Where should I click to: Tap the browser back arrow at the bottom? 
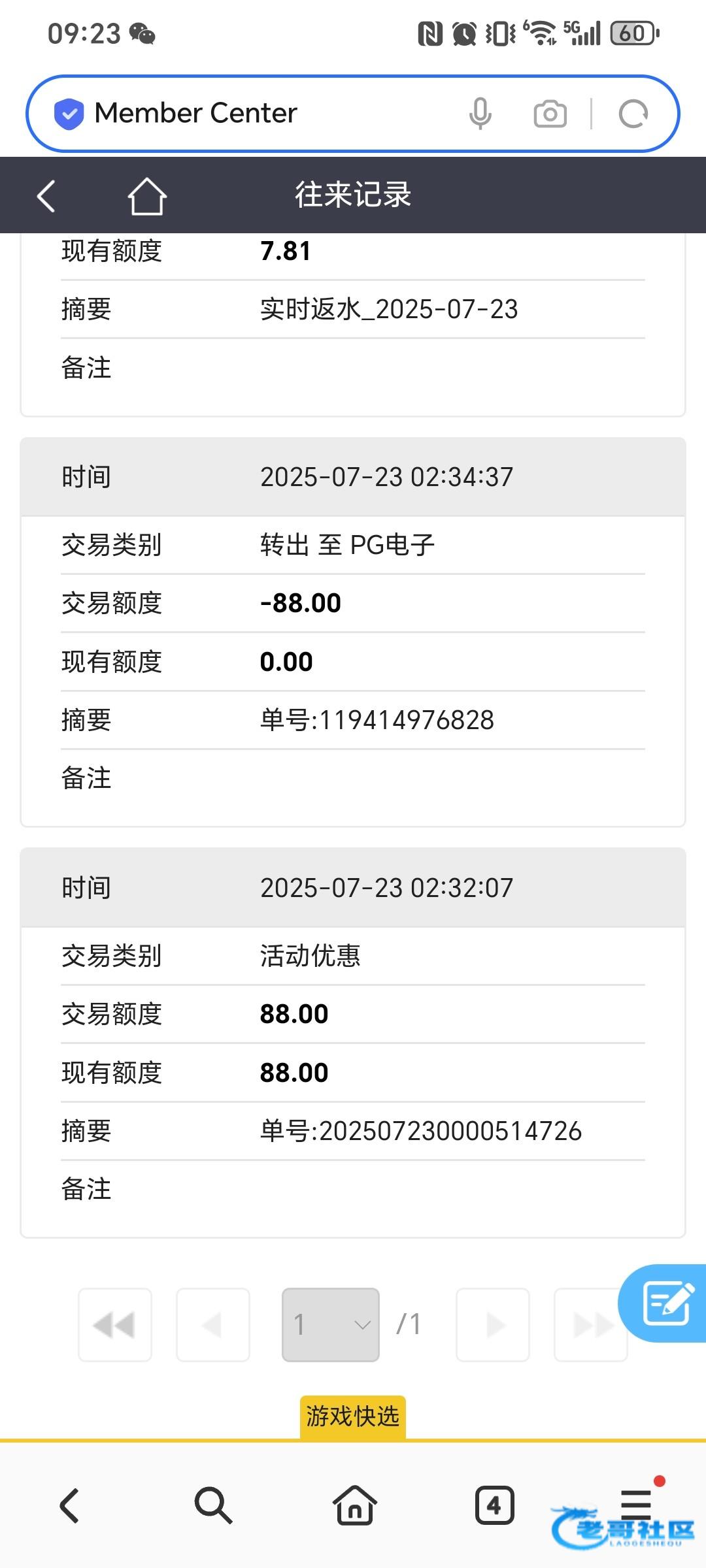[70, 1506]
